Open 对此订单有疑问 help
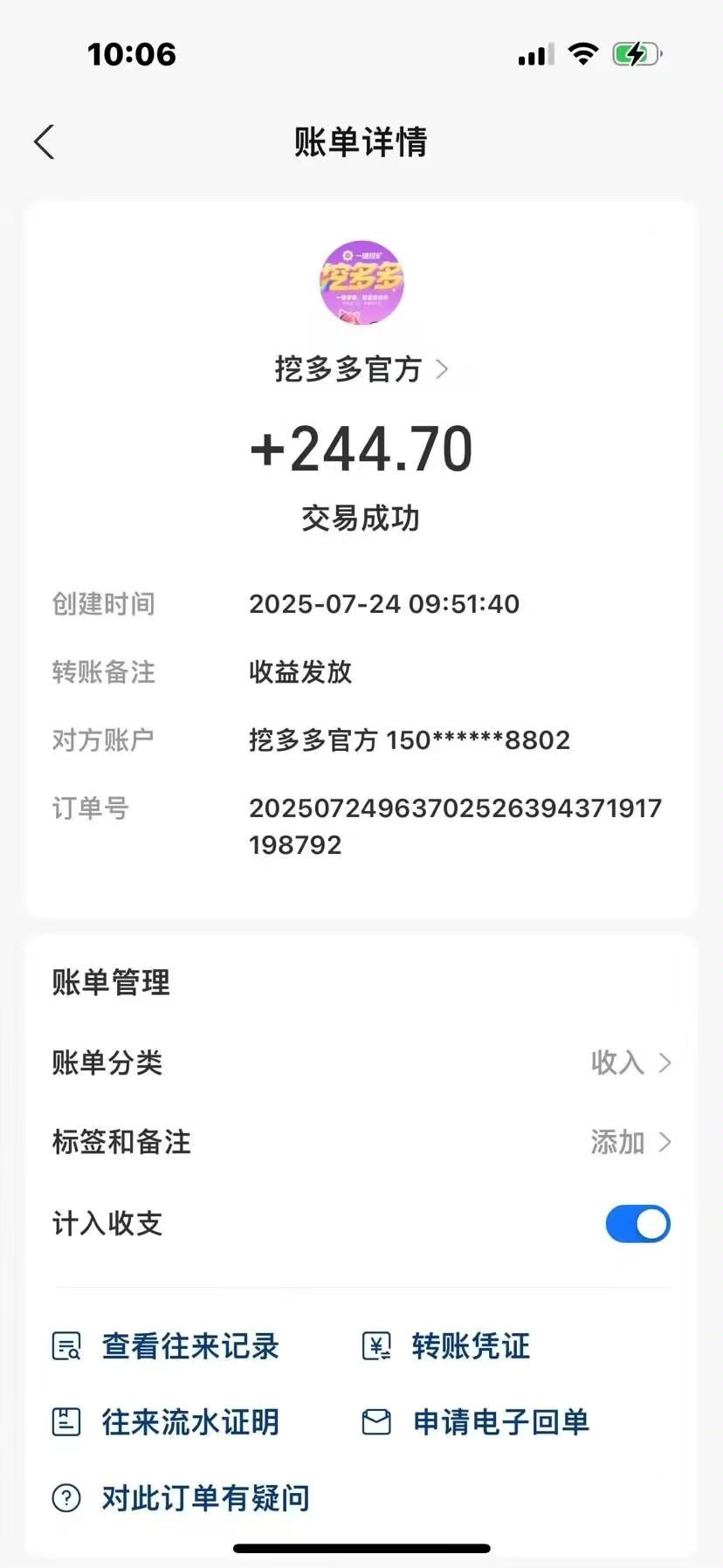This screenshot has height=1568, width=723. (x=181, y=1498)
